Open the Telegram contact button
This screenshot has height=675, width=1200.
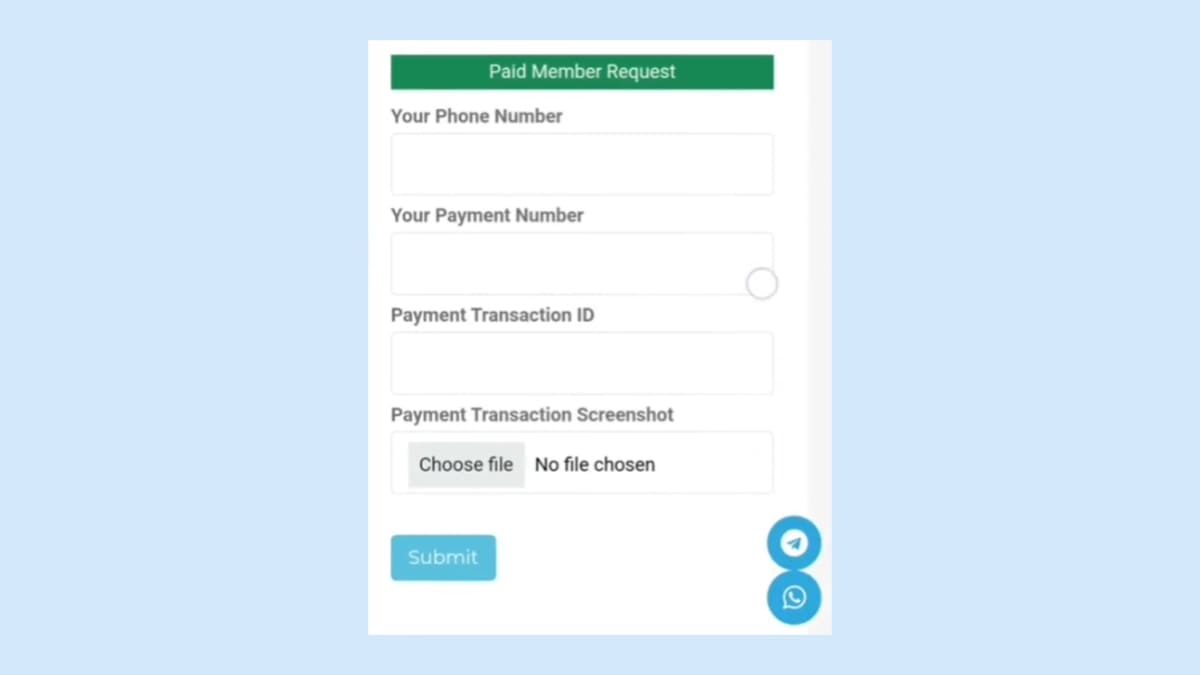coord(794,543)
